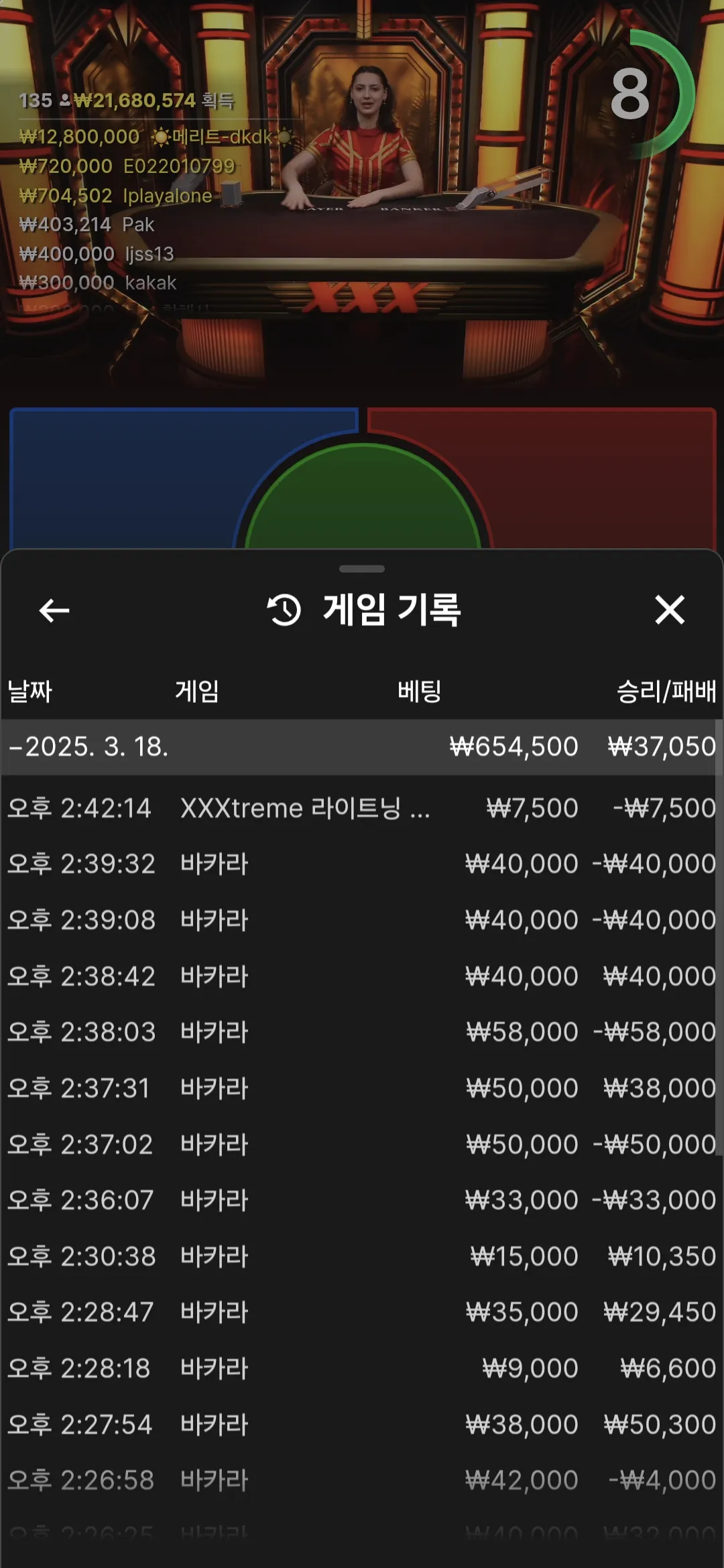Select the 바카라 entry at 오후 2:37:31
This screenshot has height=1568, width=724.
(x=361, y=1088)
